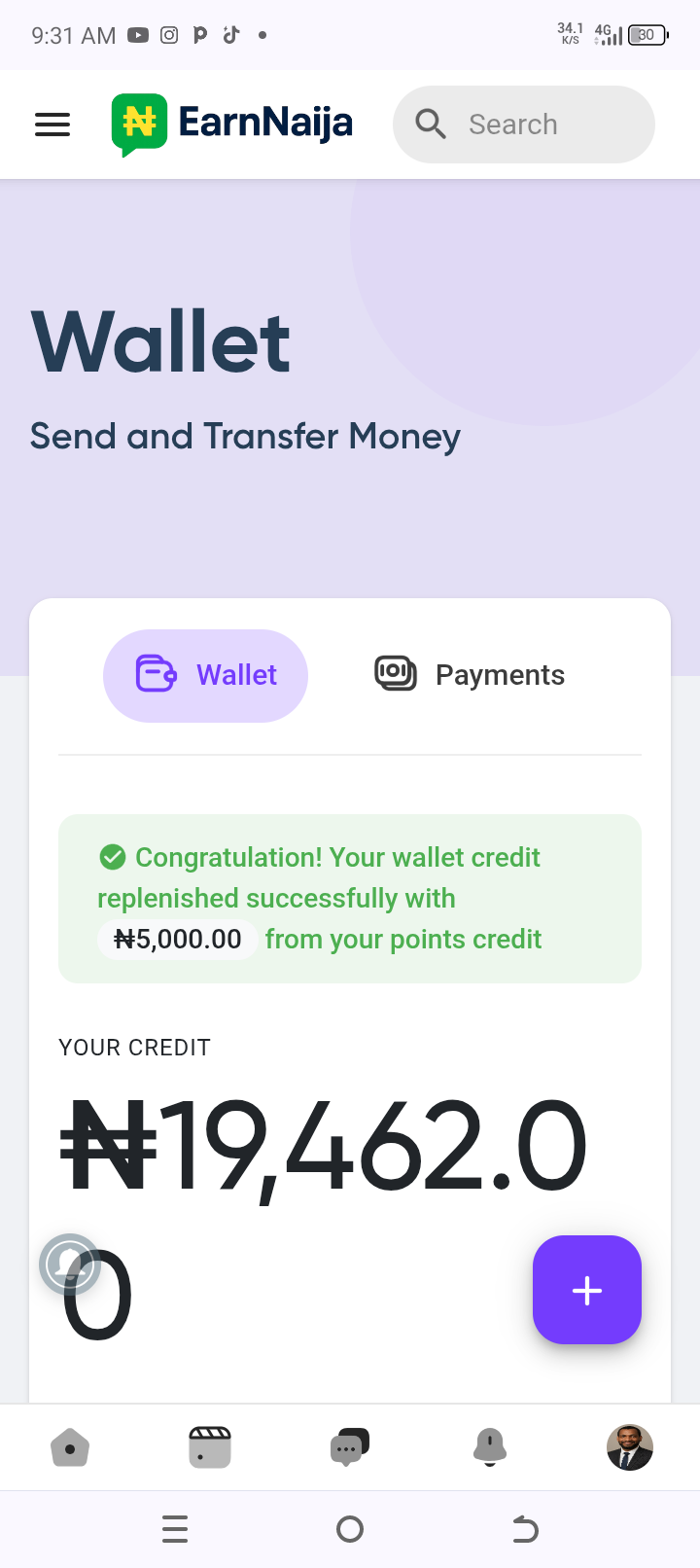Open the profile picture tab
The height and width of the screenshot is (1568, 700).
coord(630,1447)
